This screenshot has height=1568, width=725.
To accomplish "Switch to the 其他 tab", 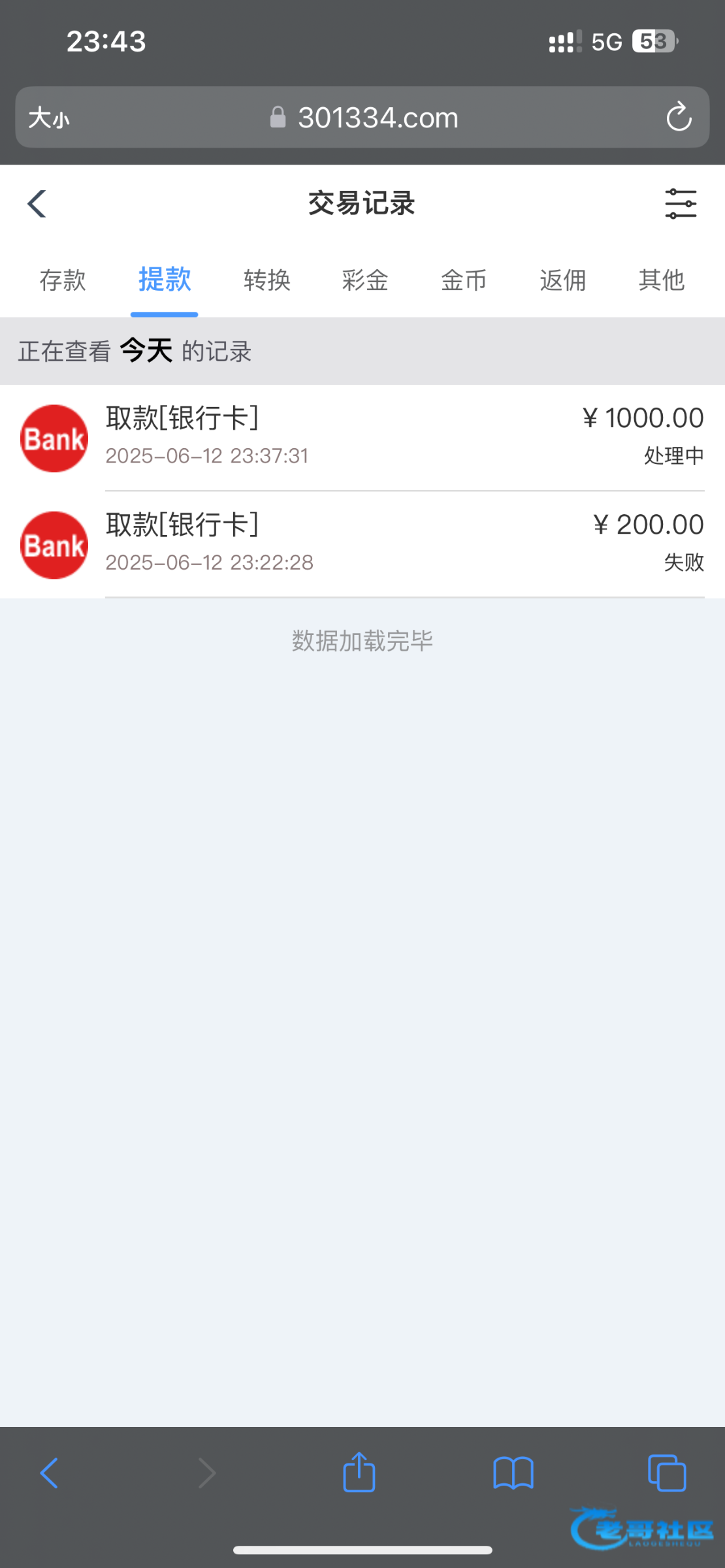I will (x=662, y=280).
